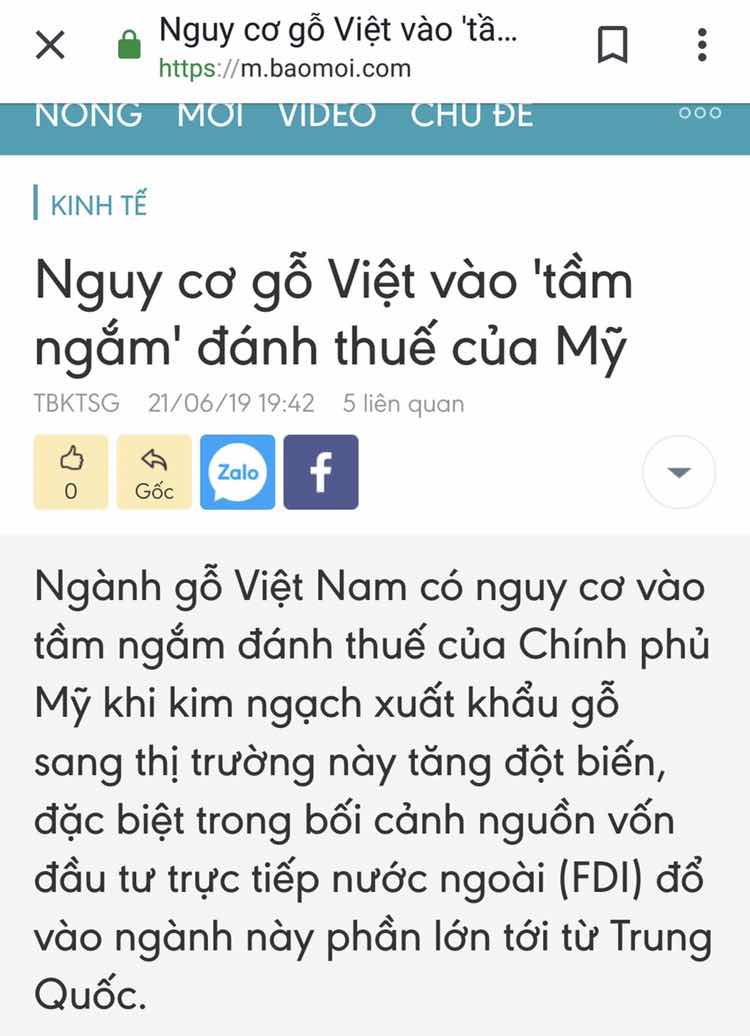This screenshot has height=1036, width=750.
Task: Open the original source via Gốc
Action: [x=154, y=472]
